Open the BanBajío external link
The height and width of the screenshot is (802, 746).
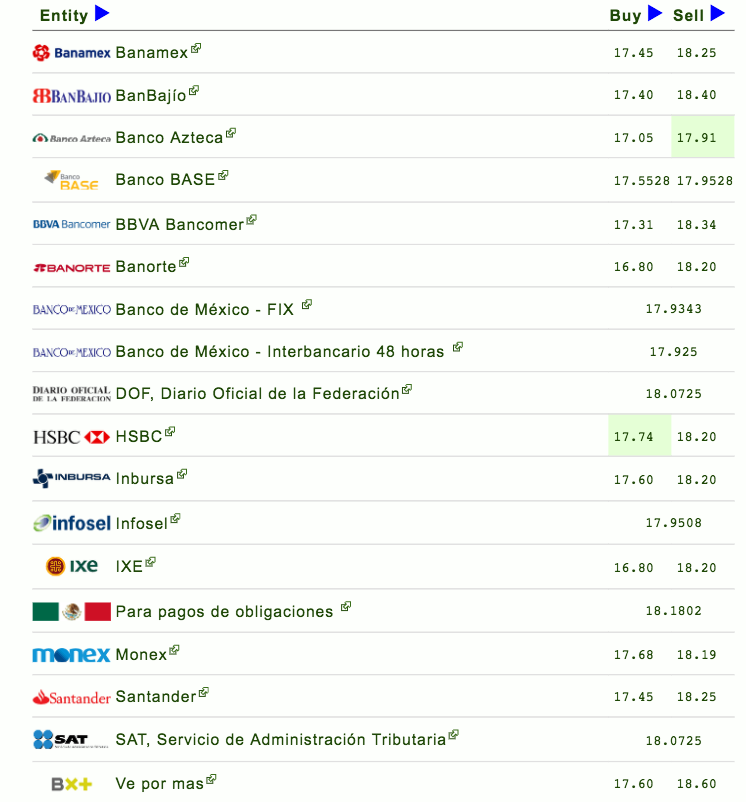[151, 96]
